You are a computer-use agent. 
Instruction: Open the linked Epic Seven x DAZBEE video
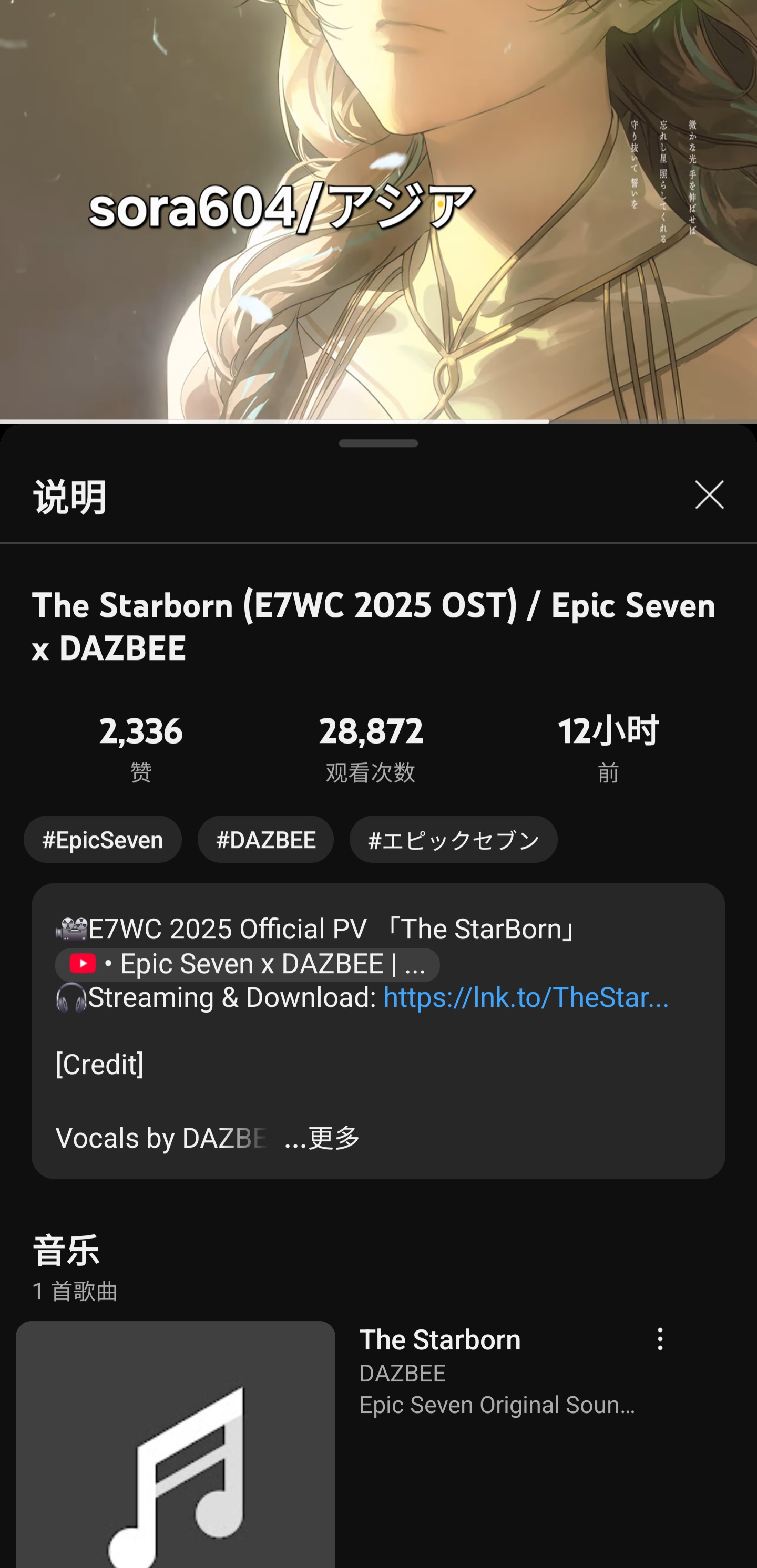point(247,964)
